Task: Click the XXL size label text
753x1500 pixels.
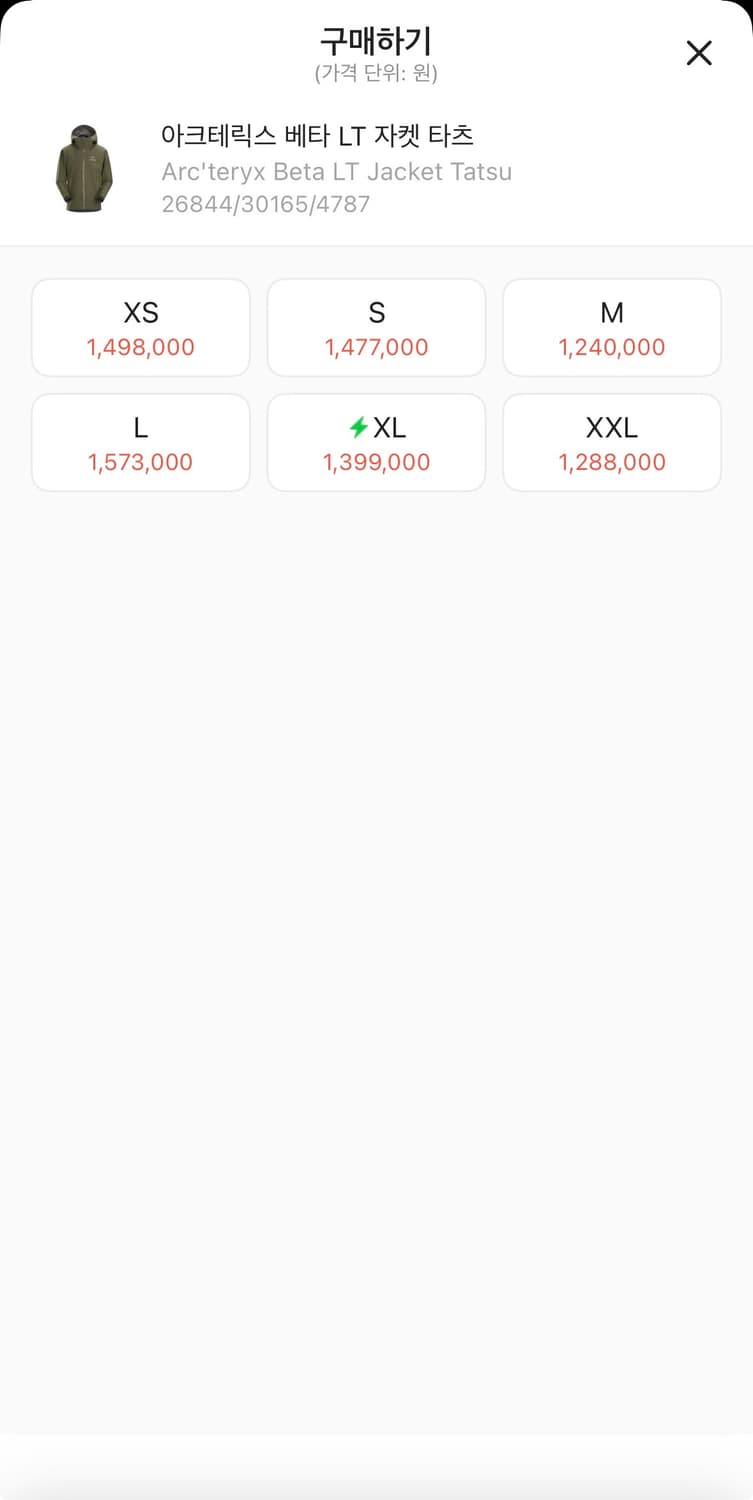Action: [611, 428]
